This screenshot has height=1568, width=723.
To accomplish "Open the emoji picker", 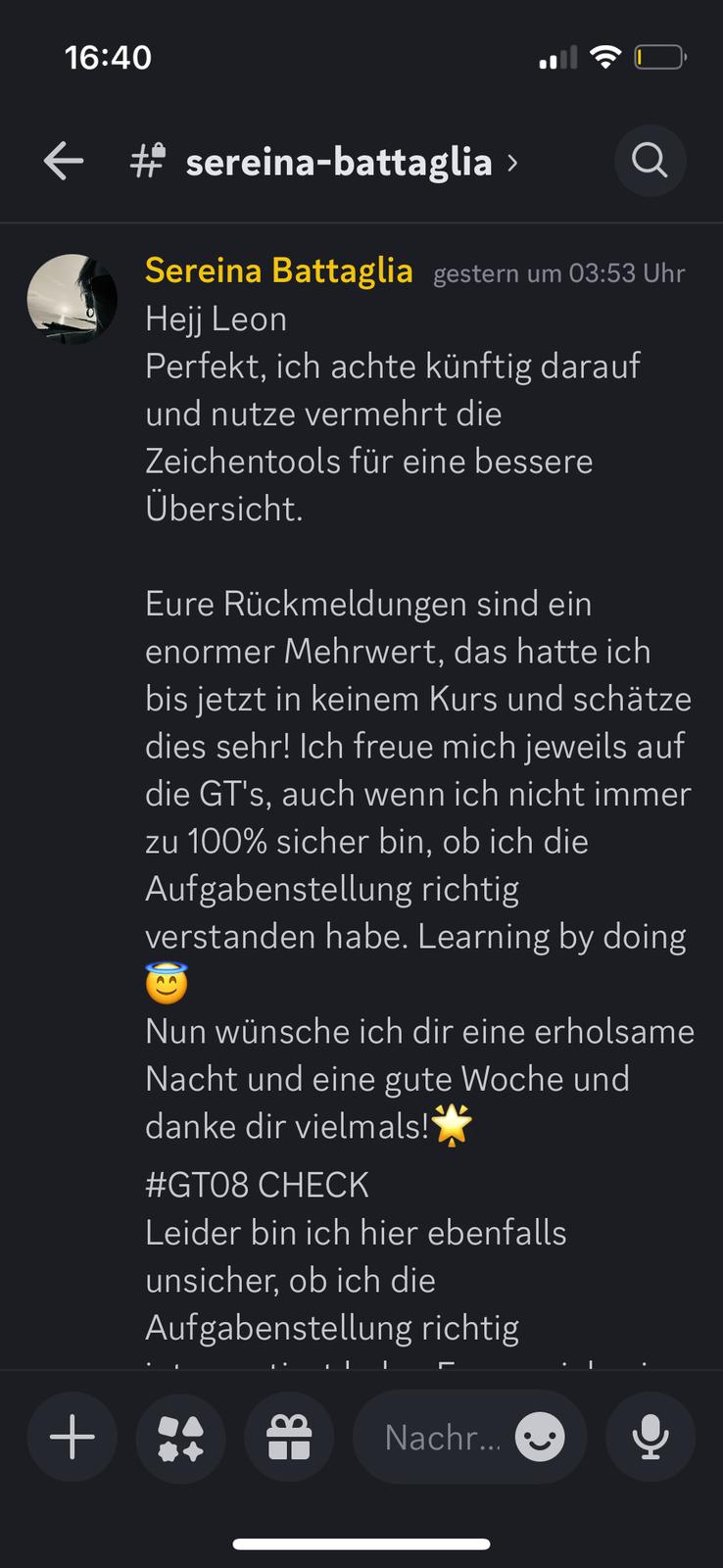I will pyautogui.click(x=540, y=1438).
